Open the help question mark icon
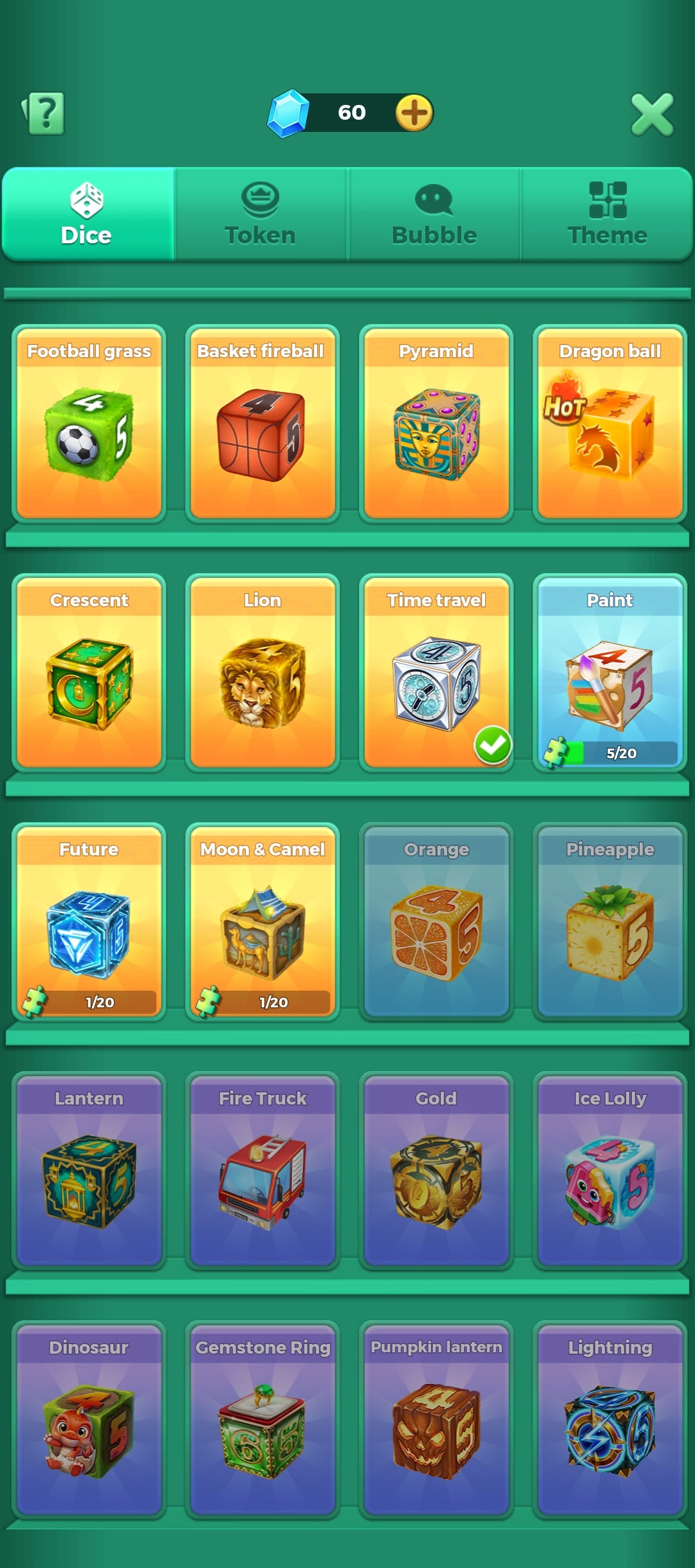 click(x=44, y=113)
